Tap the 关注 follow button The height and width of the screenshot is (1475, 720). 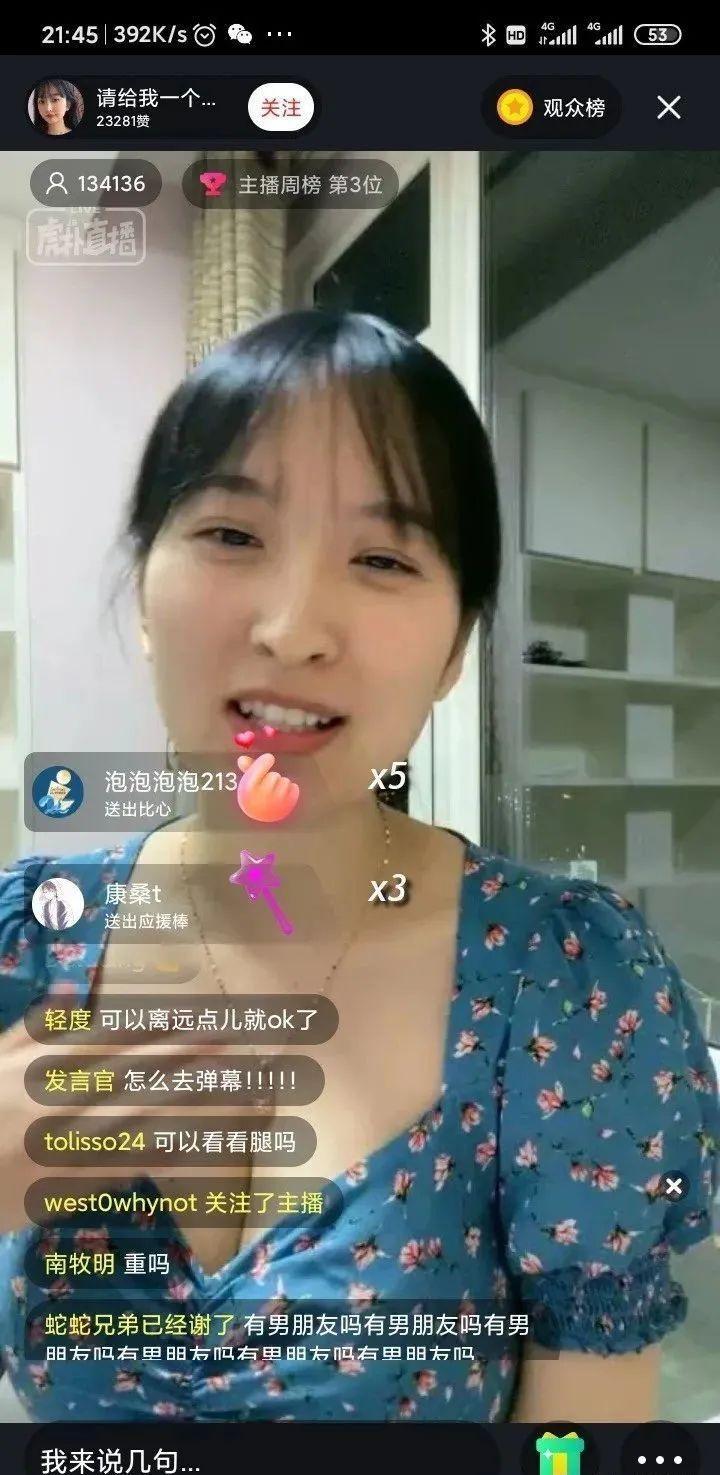(x=280, y=107)
